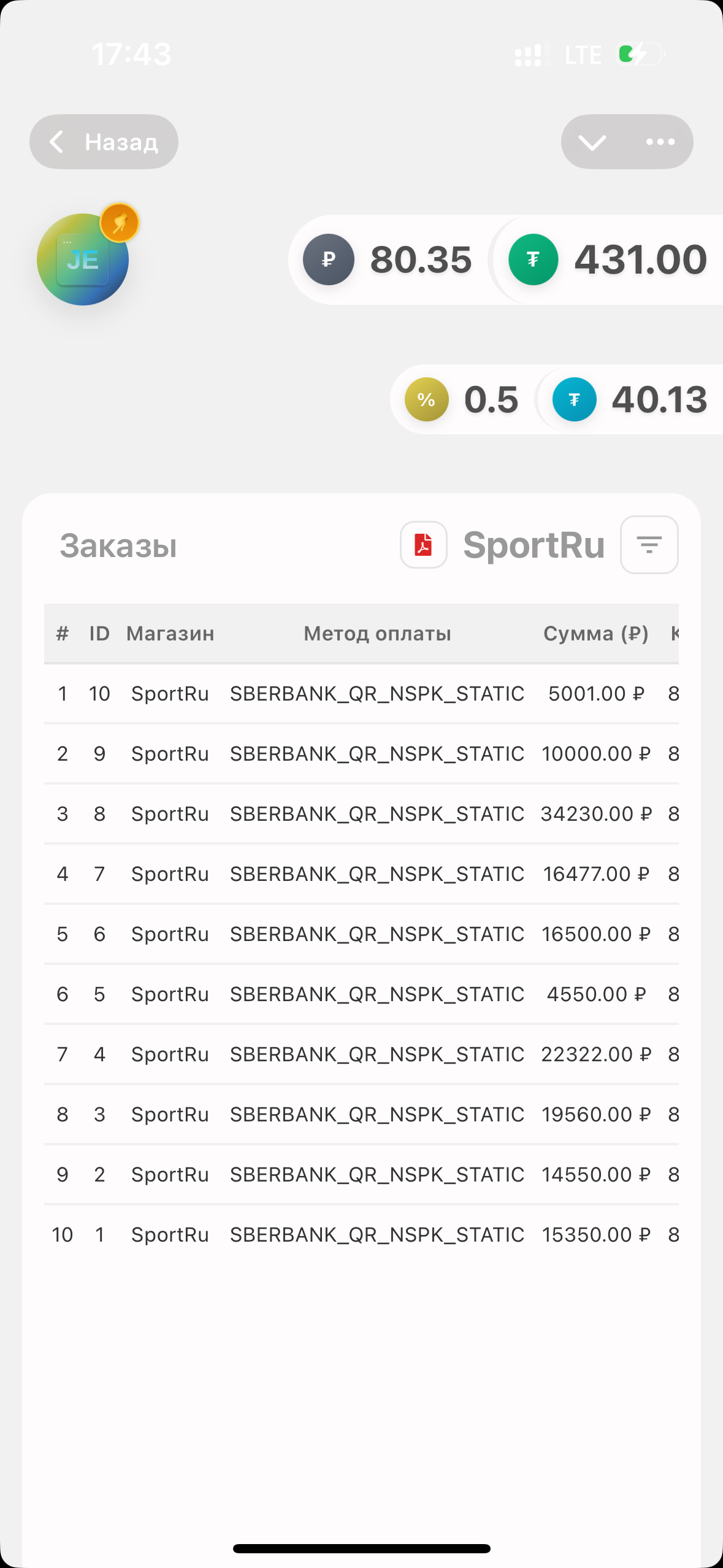Viewport: 723px width, 1568px height.
Task: Collapse the balances with the chevron-down button
Action: point(592,142)
